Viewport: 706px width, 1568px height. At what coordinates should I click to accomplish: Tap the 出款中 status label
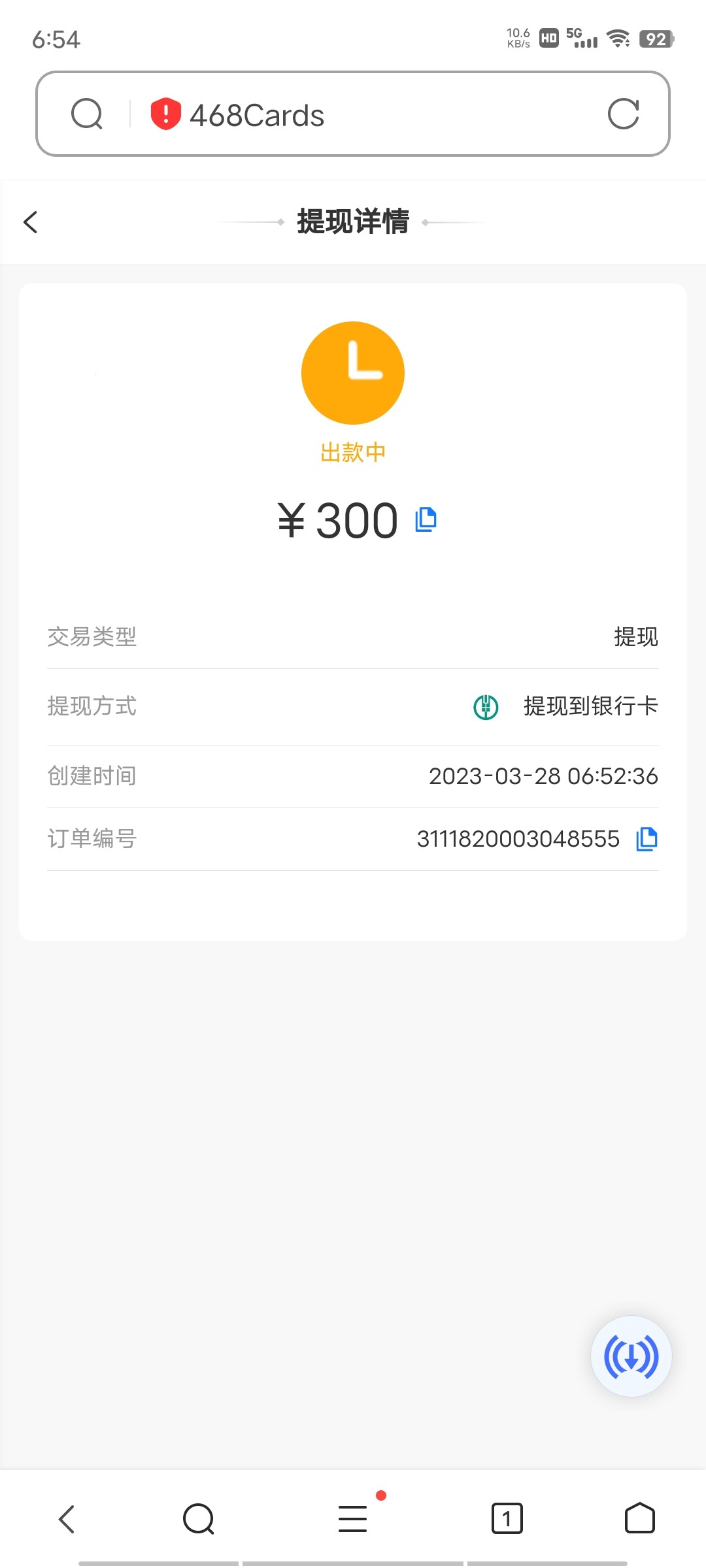tap(352, 450)
